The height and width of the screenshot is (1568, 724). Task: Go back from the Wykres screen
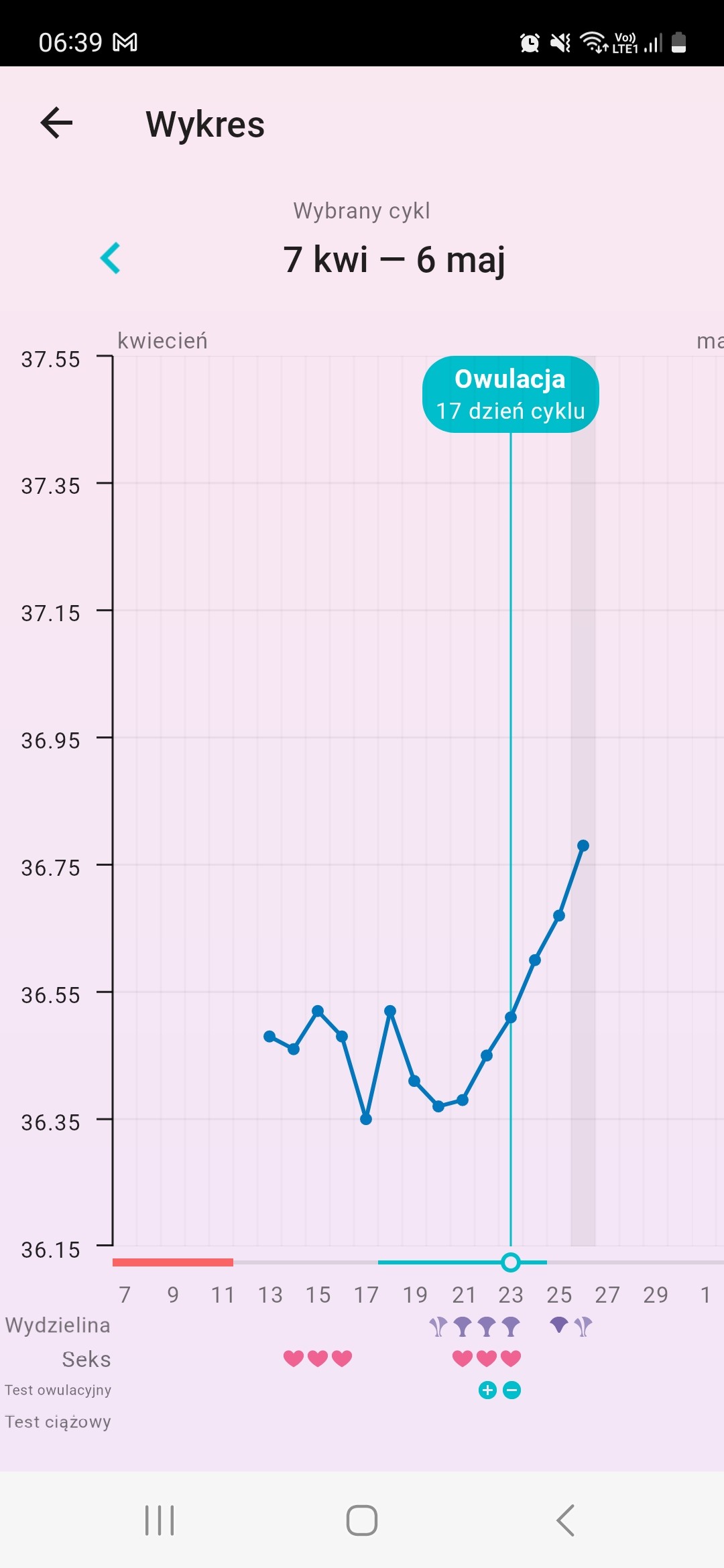(56, 123)
